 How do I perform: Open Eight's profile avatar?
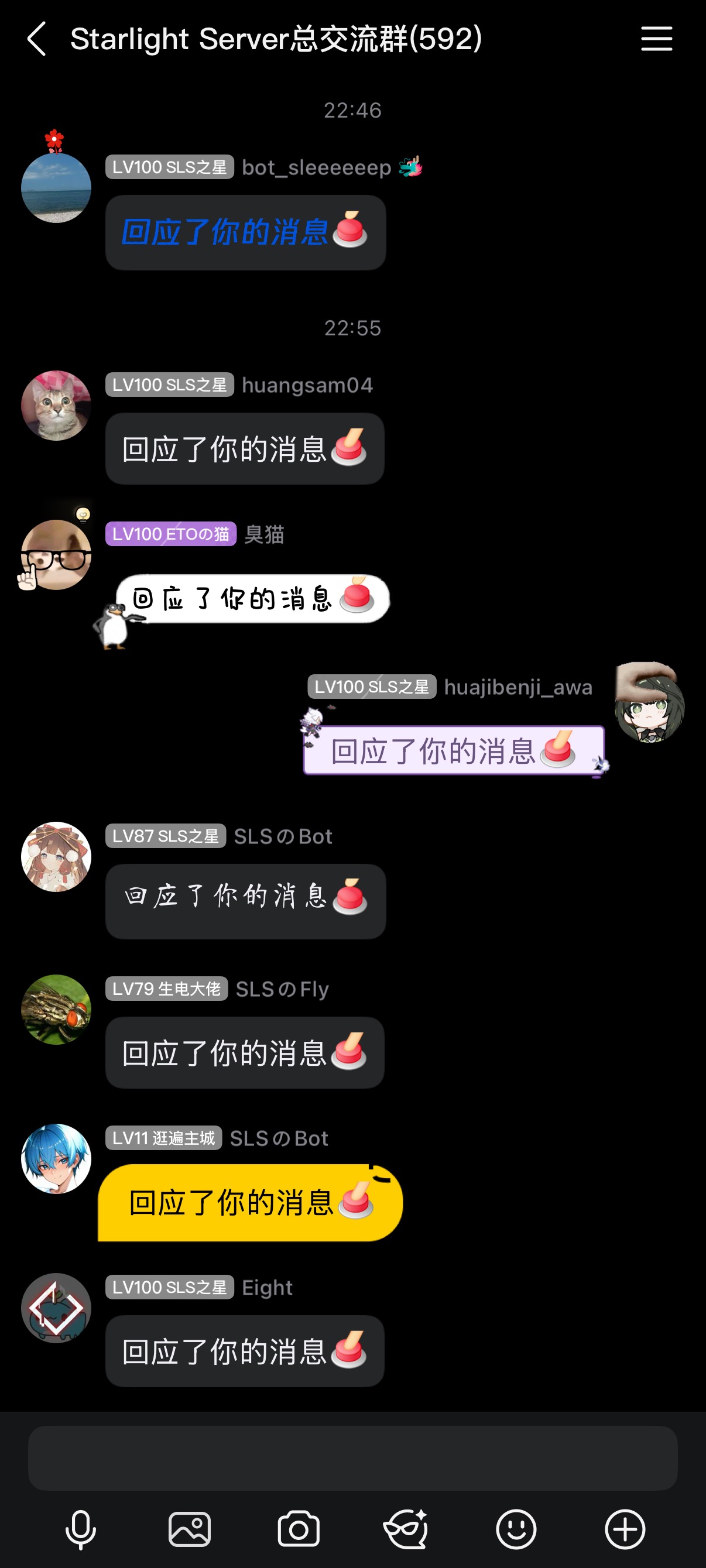pyautogui.click(x=56, y=1308)
